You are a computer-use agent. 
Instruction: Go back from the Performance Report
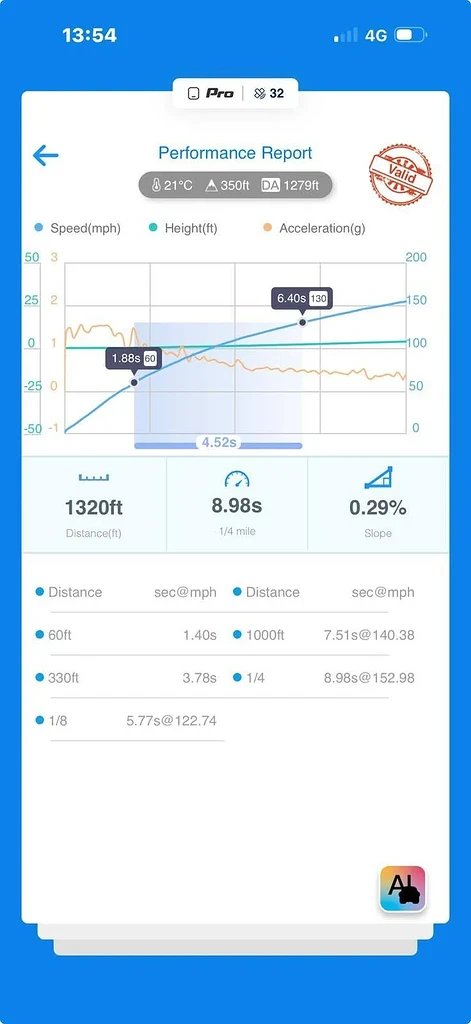[x=46, y=155]
